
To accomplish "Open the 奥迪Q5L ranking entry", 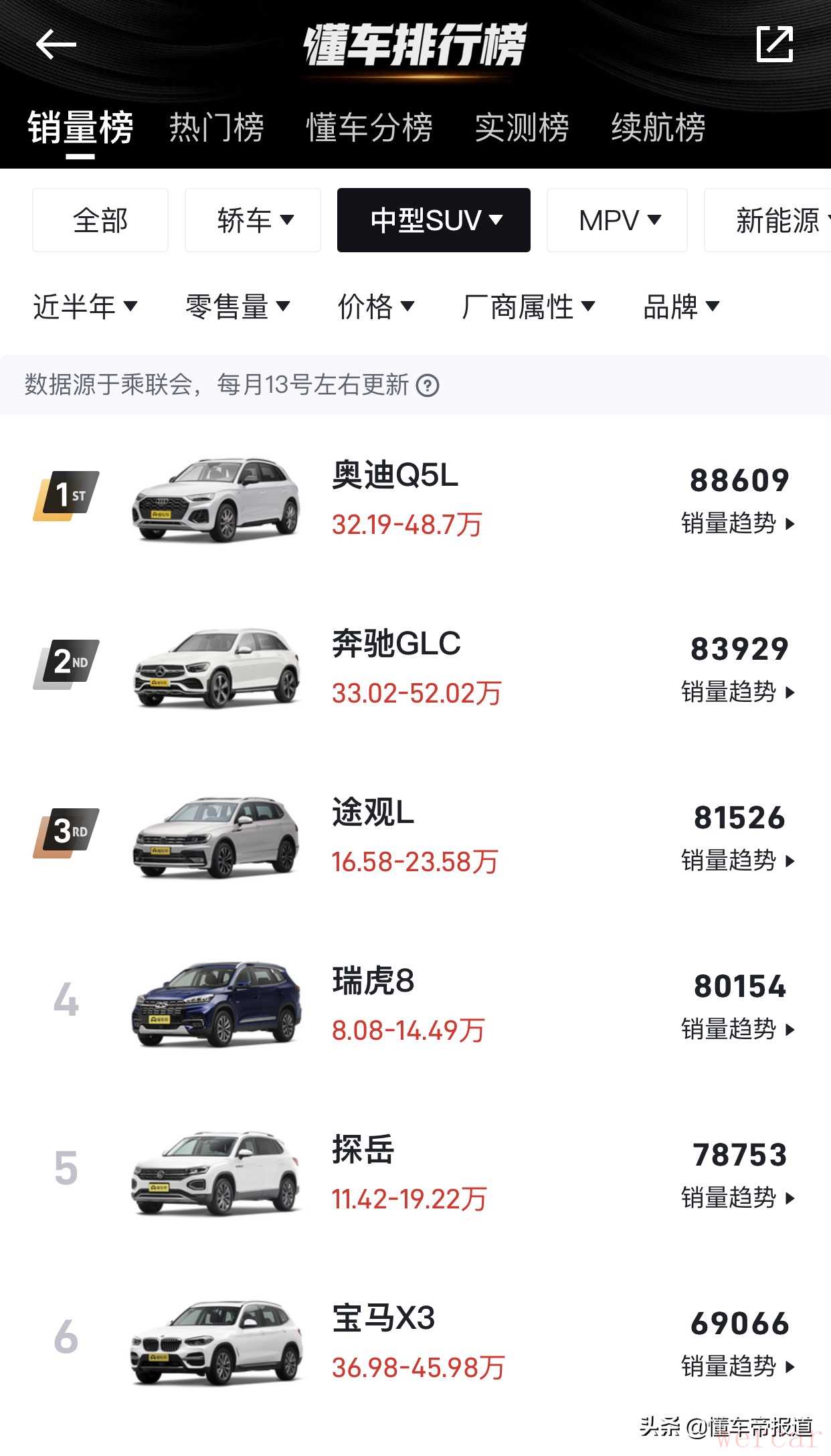I will pyautogui.click(x=395, y=476).
